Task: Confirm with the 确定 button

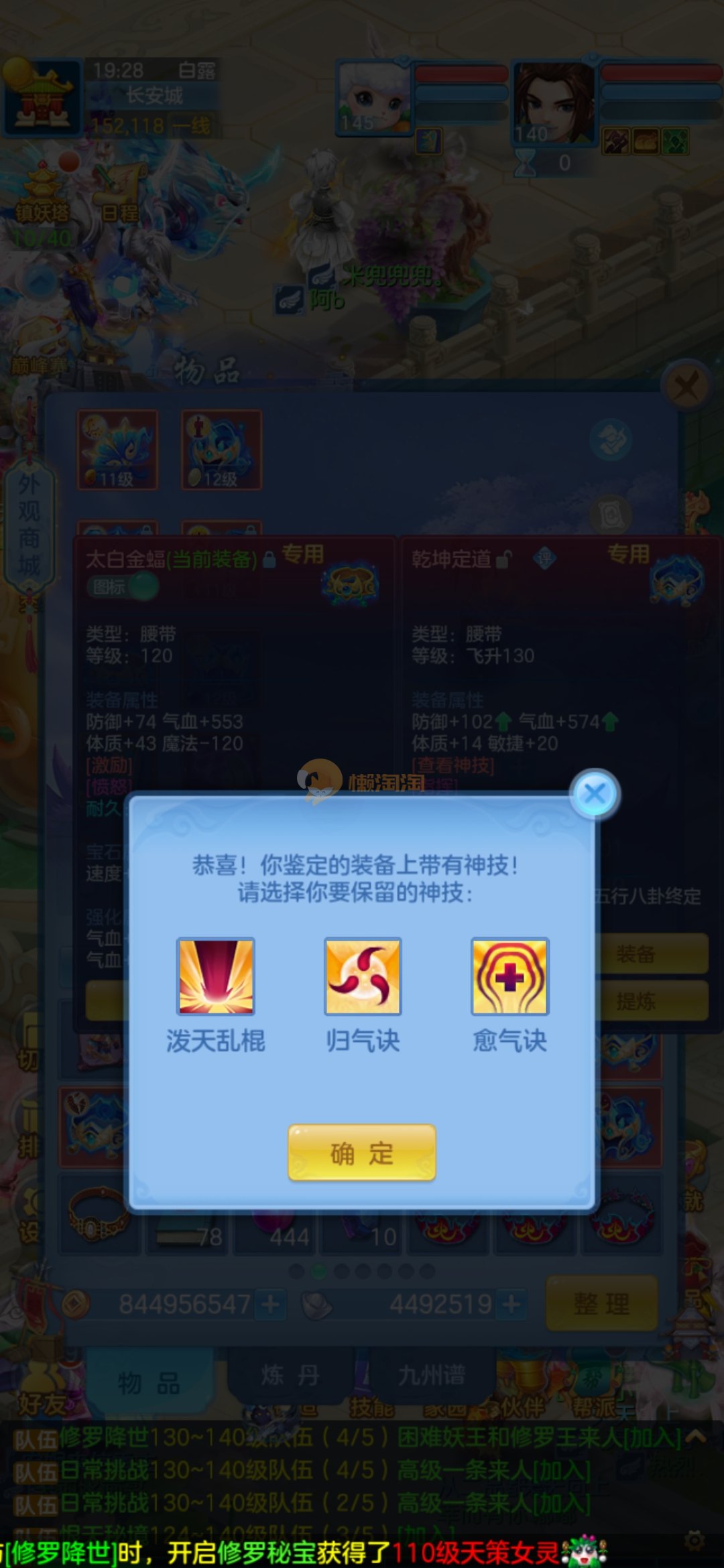Action: pyautogui.click(x=362, y=1153)
